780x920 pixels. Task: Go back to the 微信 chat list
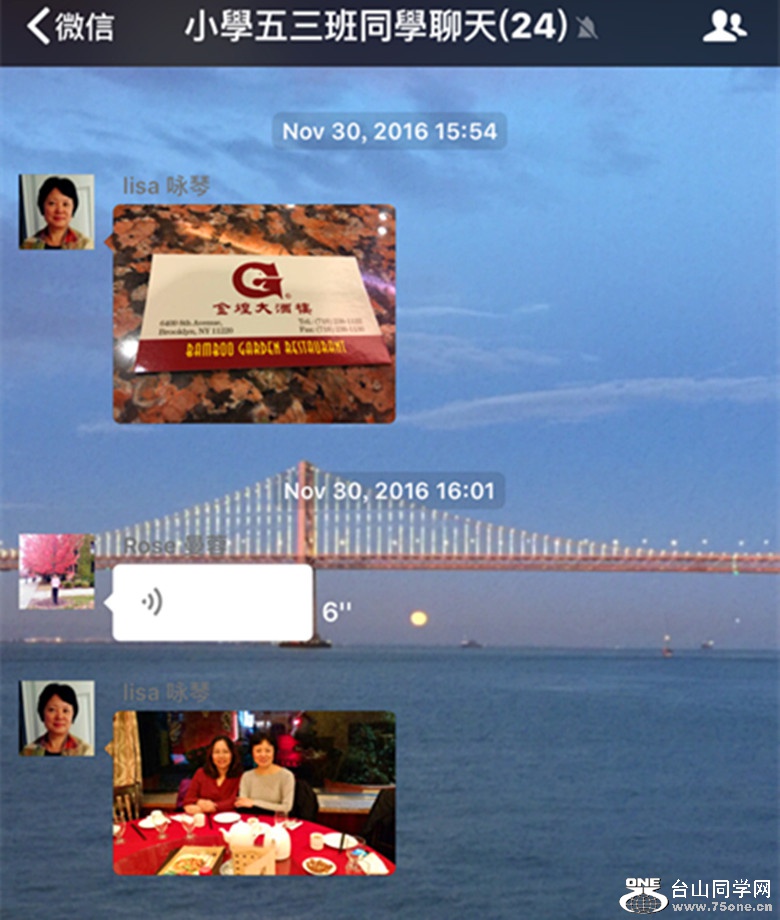(70, 27)
